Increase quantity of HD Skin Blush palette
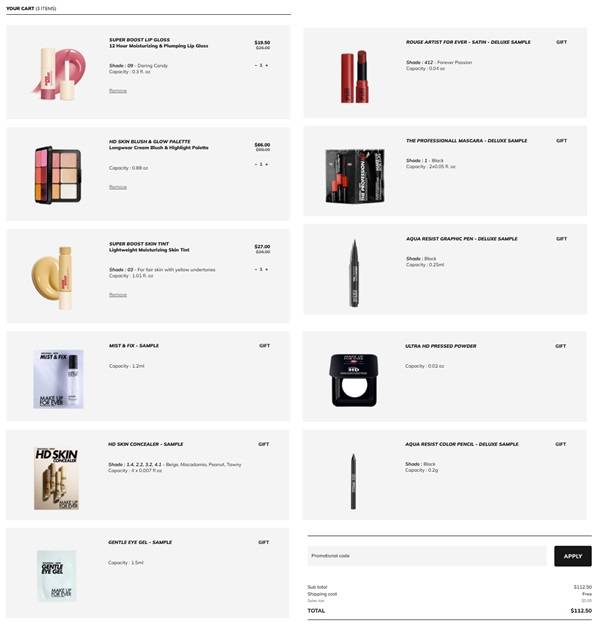The width and height of the screenshot is (600, 631). 267,164
